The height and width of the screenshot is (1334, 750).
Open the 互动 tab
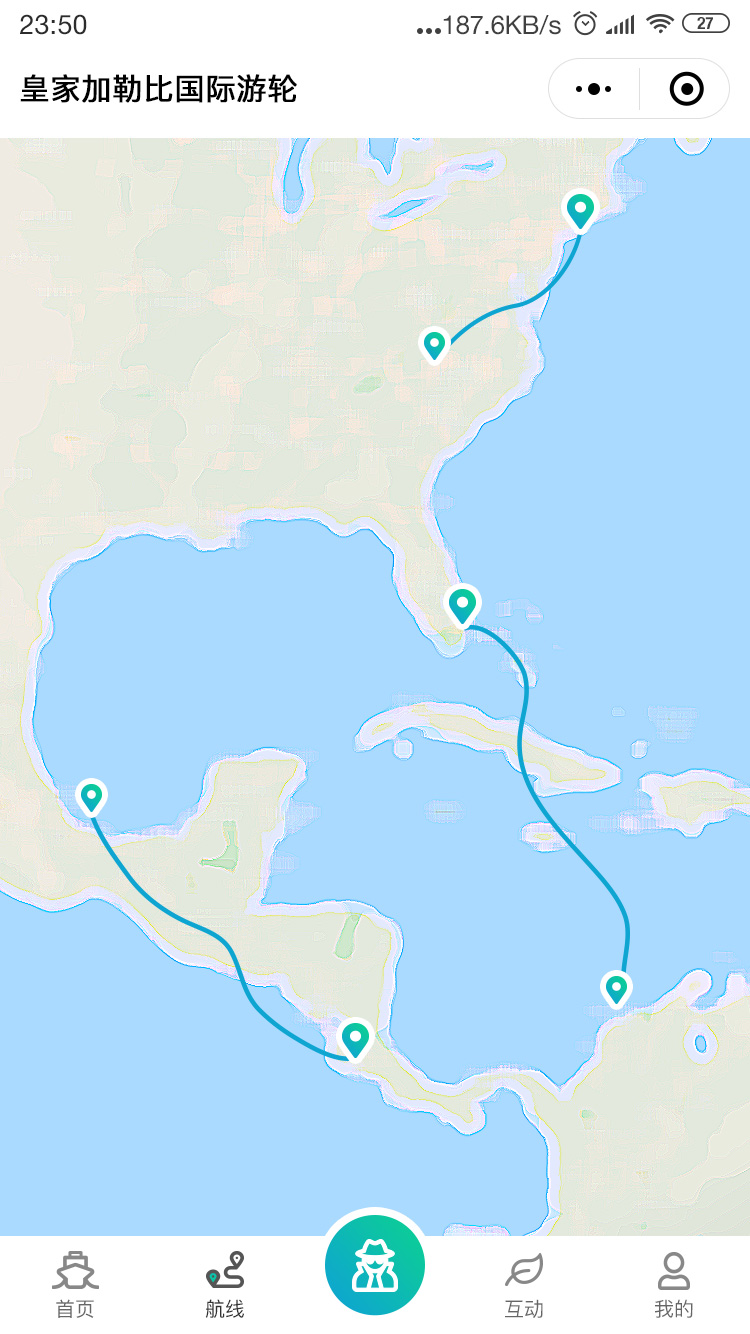coord(524,1285)
